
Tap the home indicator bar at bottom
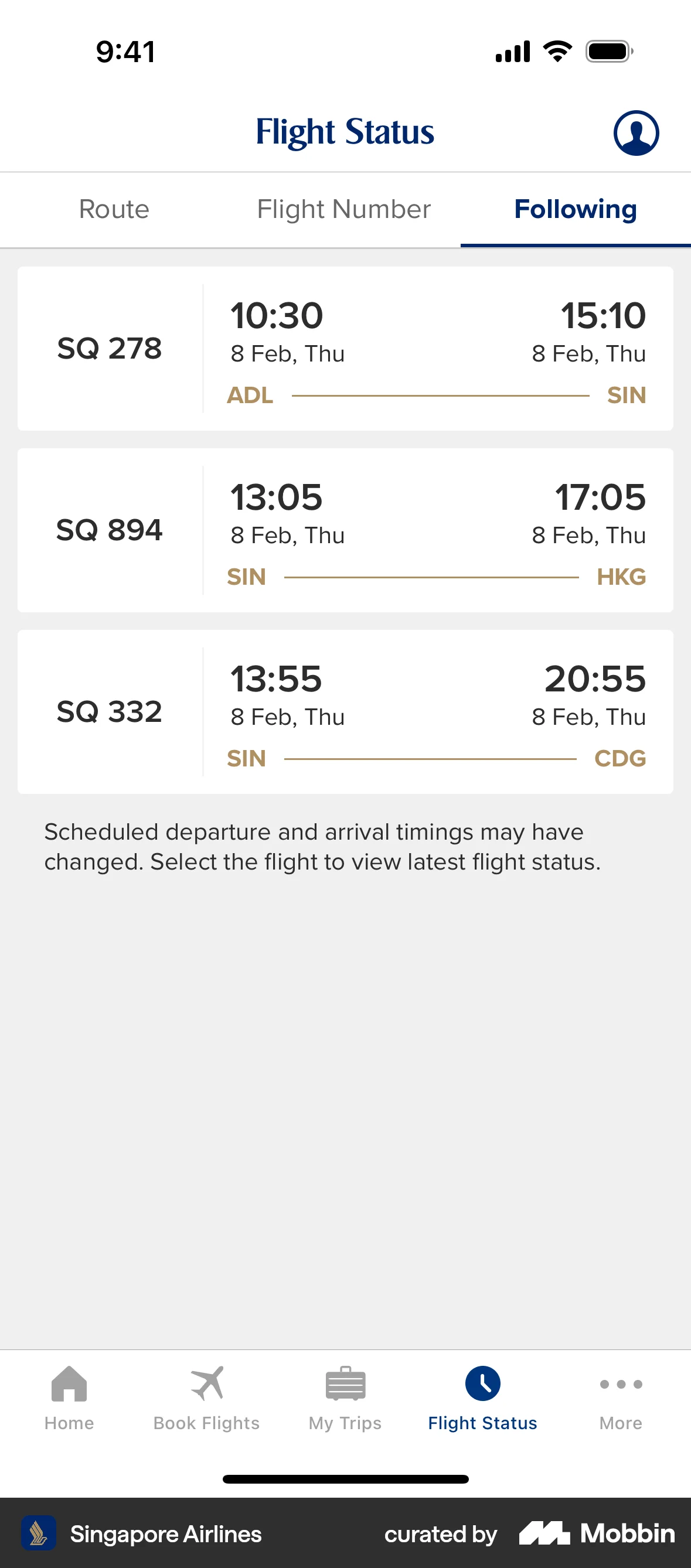pos(345,1478)
